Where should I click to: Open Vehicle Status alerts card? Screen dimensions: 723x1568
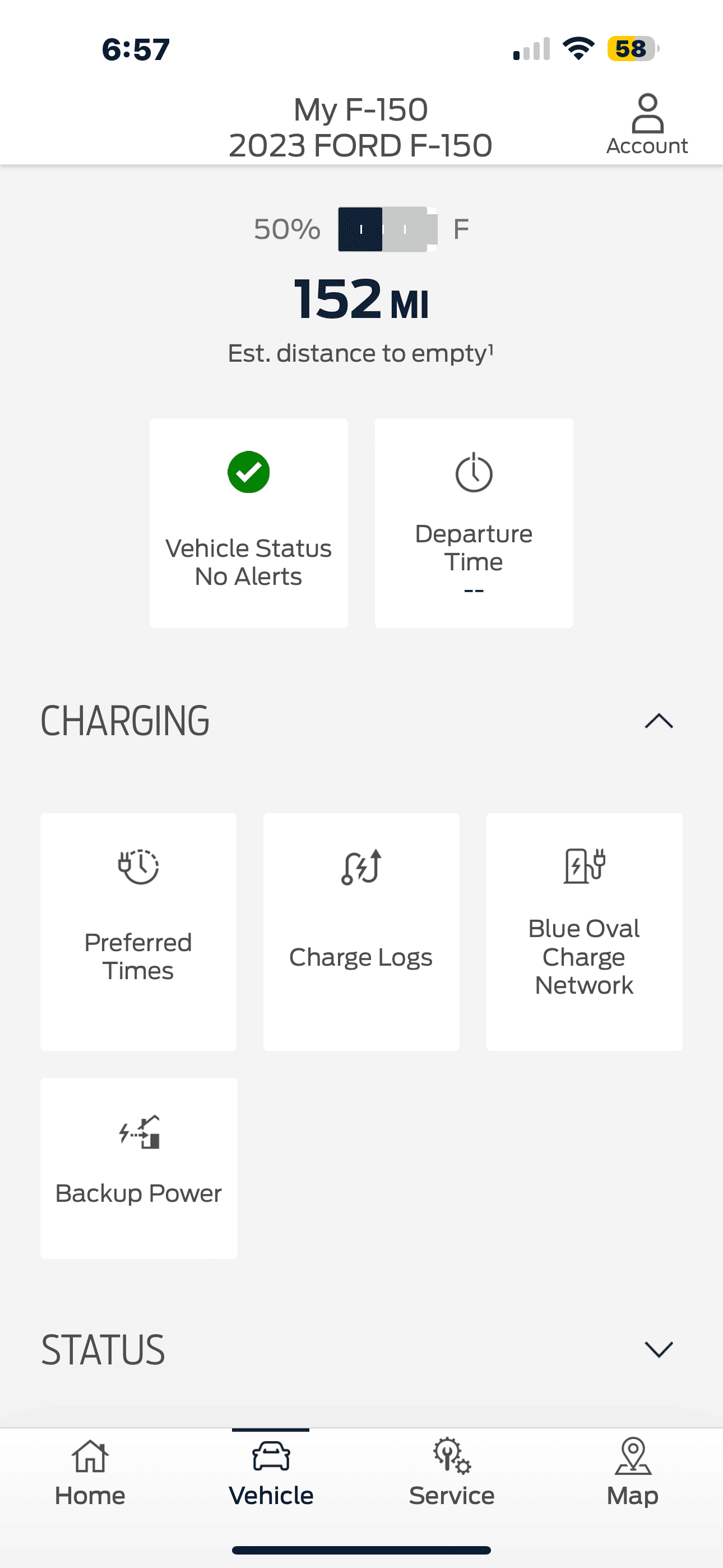(248, 522)
